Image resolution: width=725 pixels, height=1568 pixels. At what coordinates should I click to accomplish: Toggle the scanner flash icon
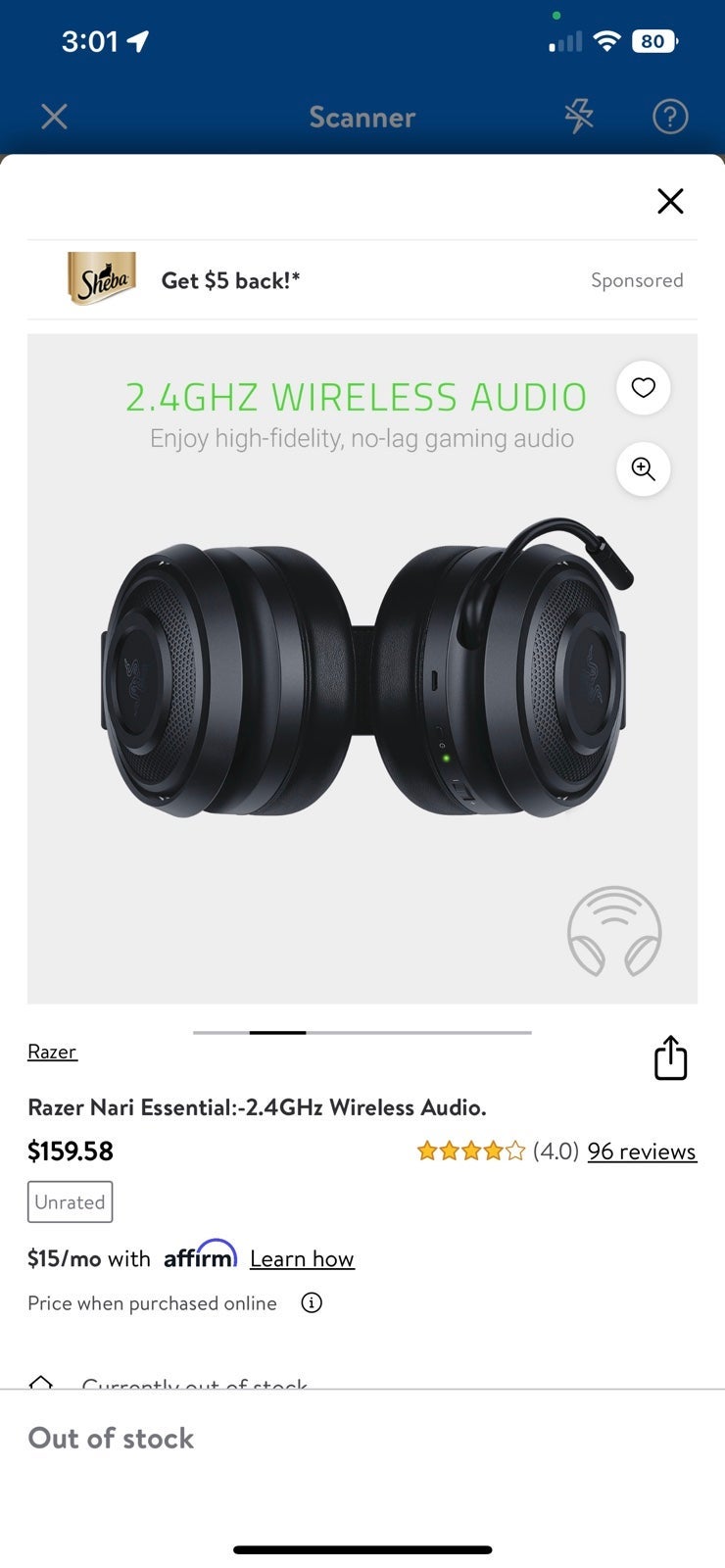pyautogui.click(x=579, y=117)
